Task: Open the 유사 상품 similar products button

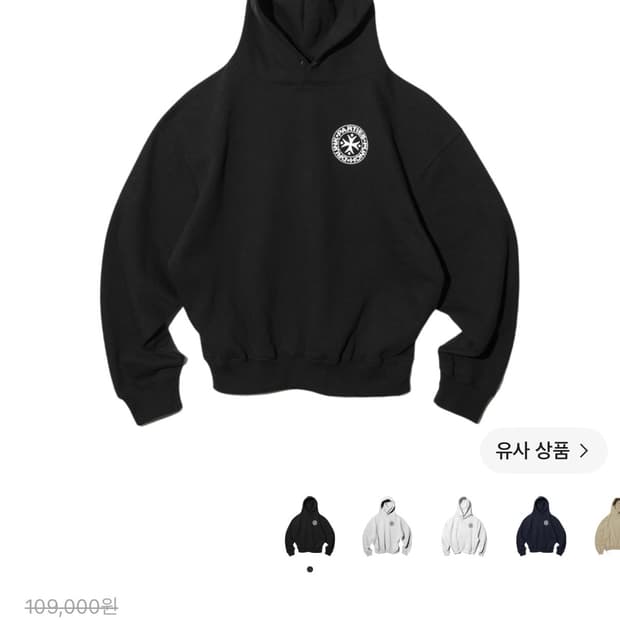Action: pyautogui.click(x=543, y=450)
